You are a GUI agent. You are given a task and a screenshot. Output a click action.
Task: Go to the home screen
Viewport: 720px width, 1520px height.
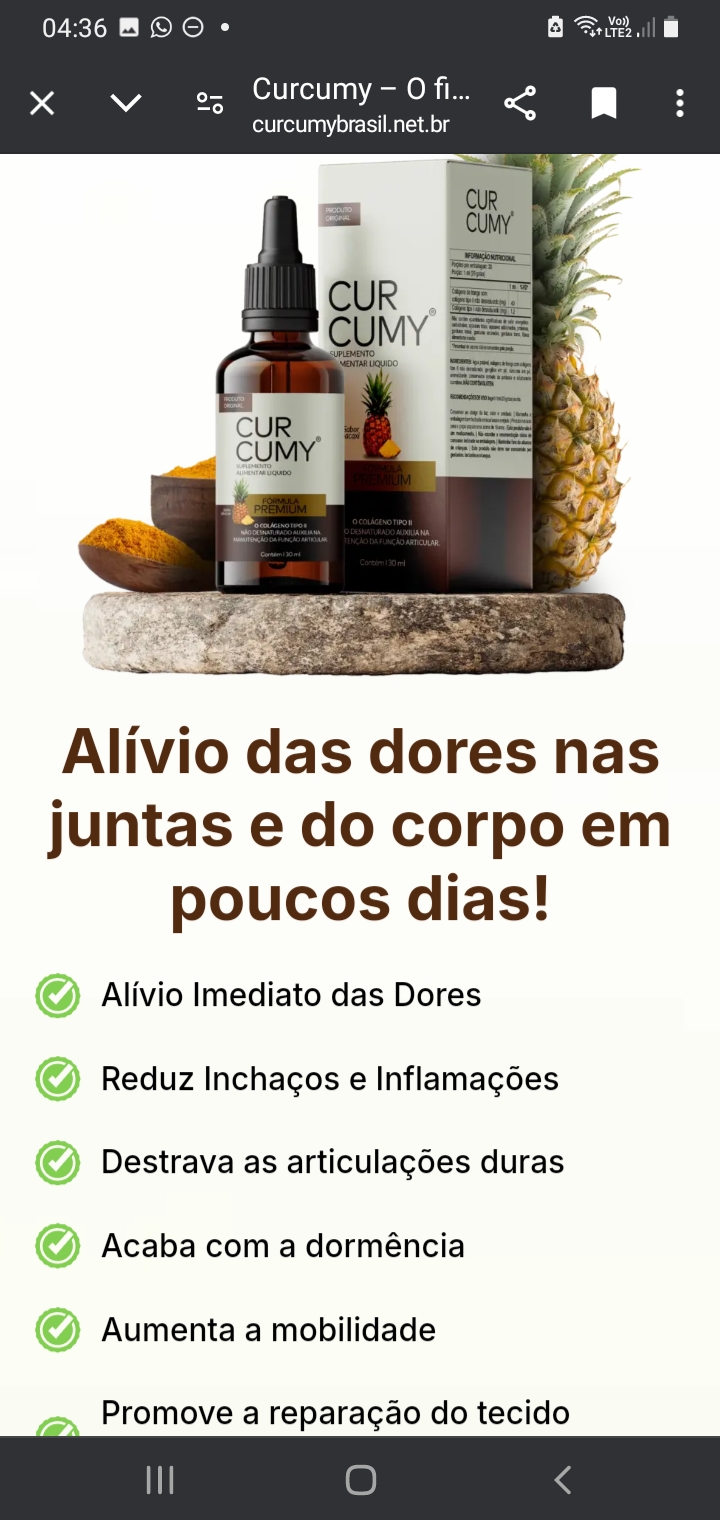coord(360,1479)
